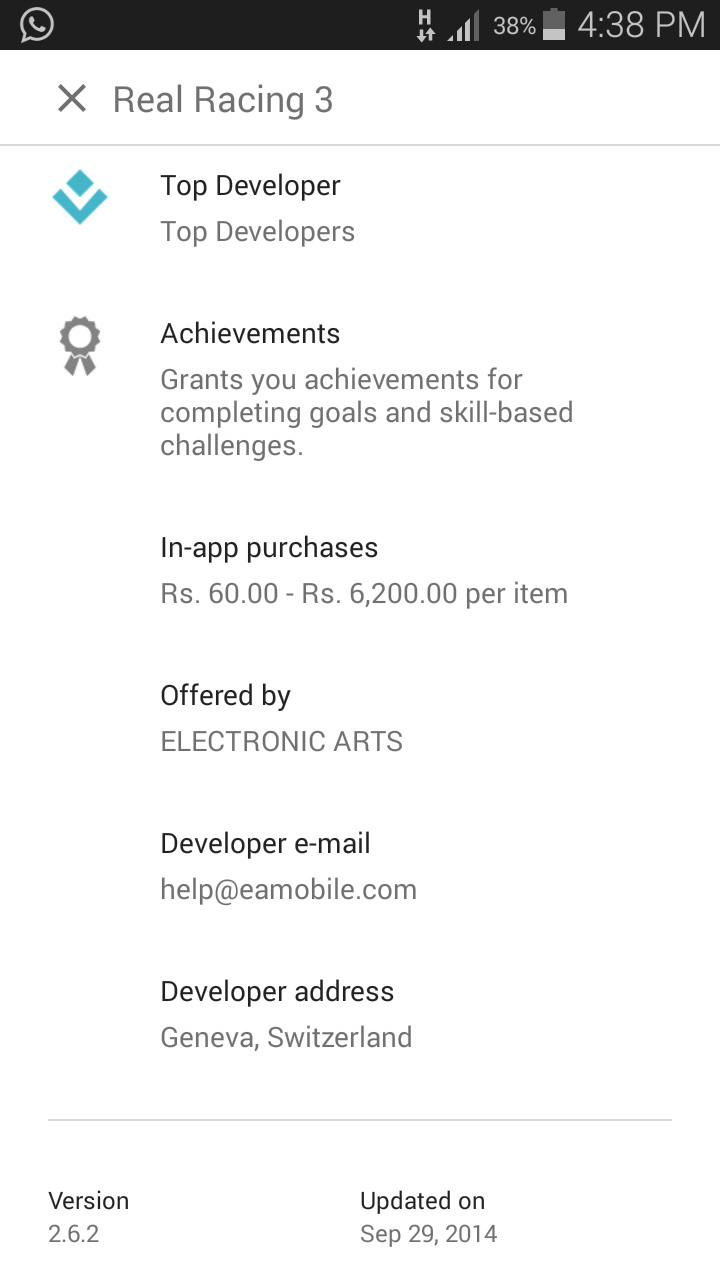The width and height of the screenshot is (720, 1280).
Task: Email the developer at help@eamobile.com
Action: click(288, 889)
